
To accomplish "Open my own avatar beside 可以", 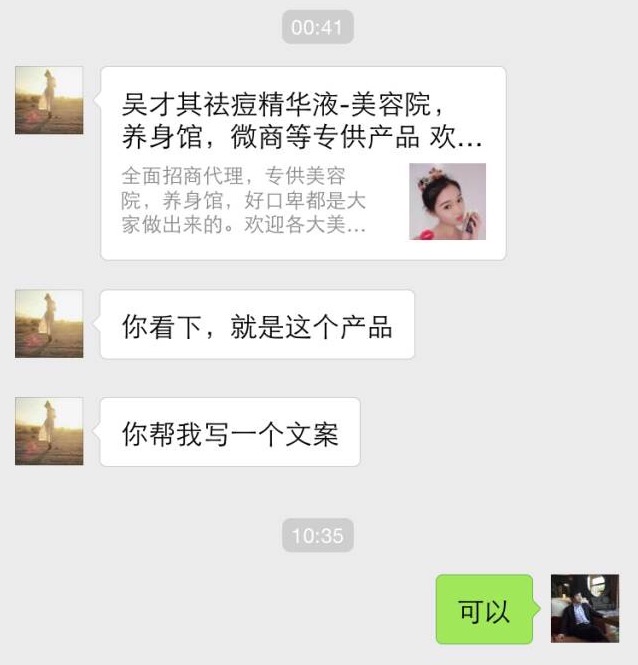I will (585, 608).
